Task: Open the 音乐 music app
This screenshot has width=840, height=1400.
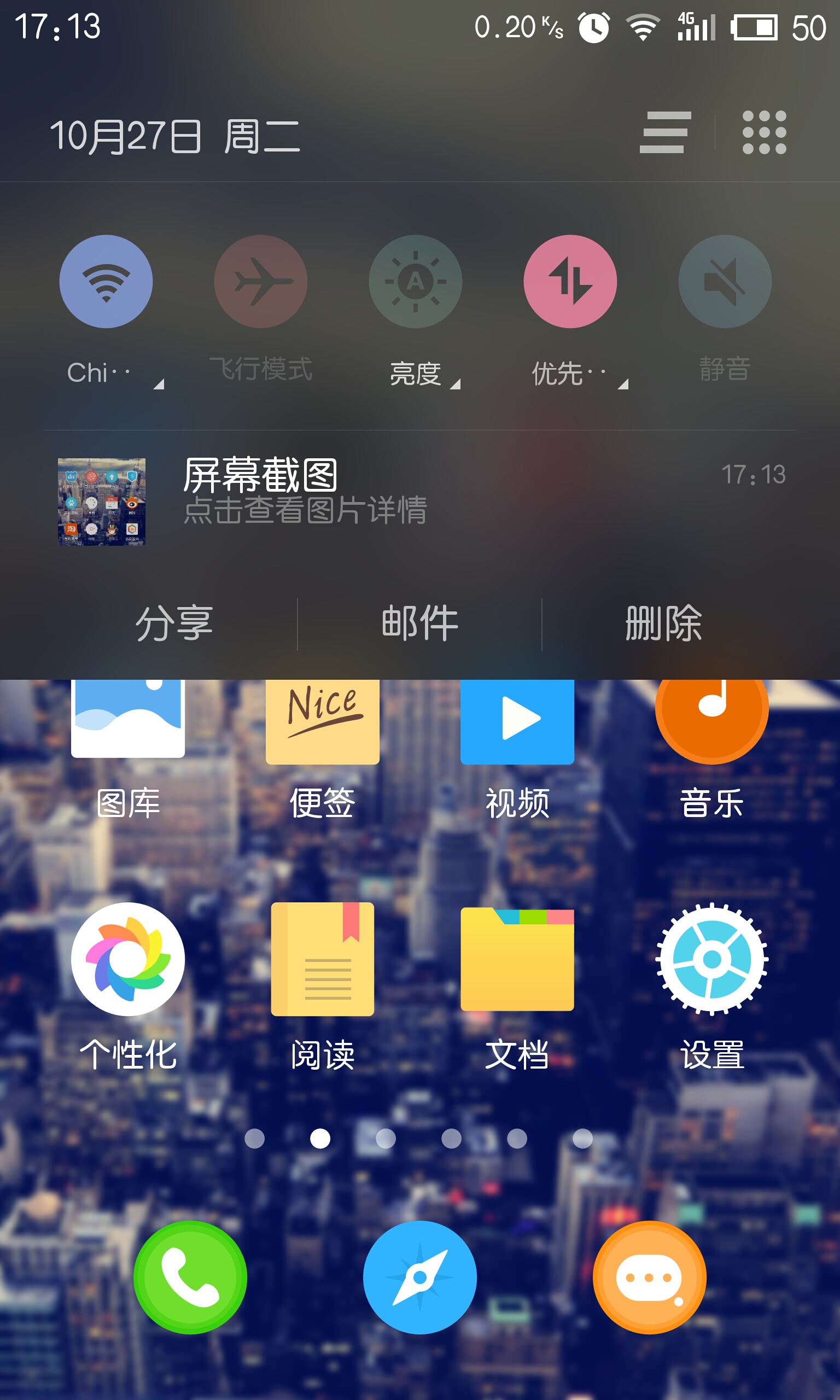Action: point(712,748)
